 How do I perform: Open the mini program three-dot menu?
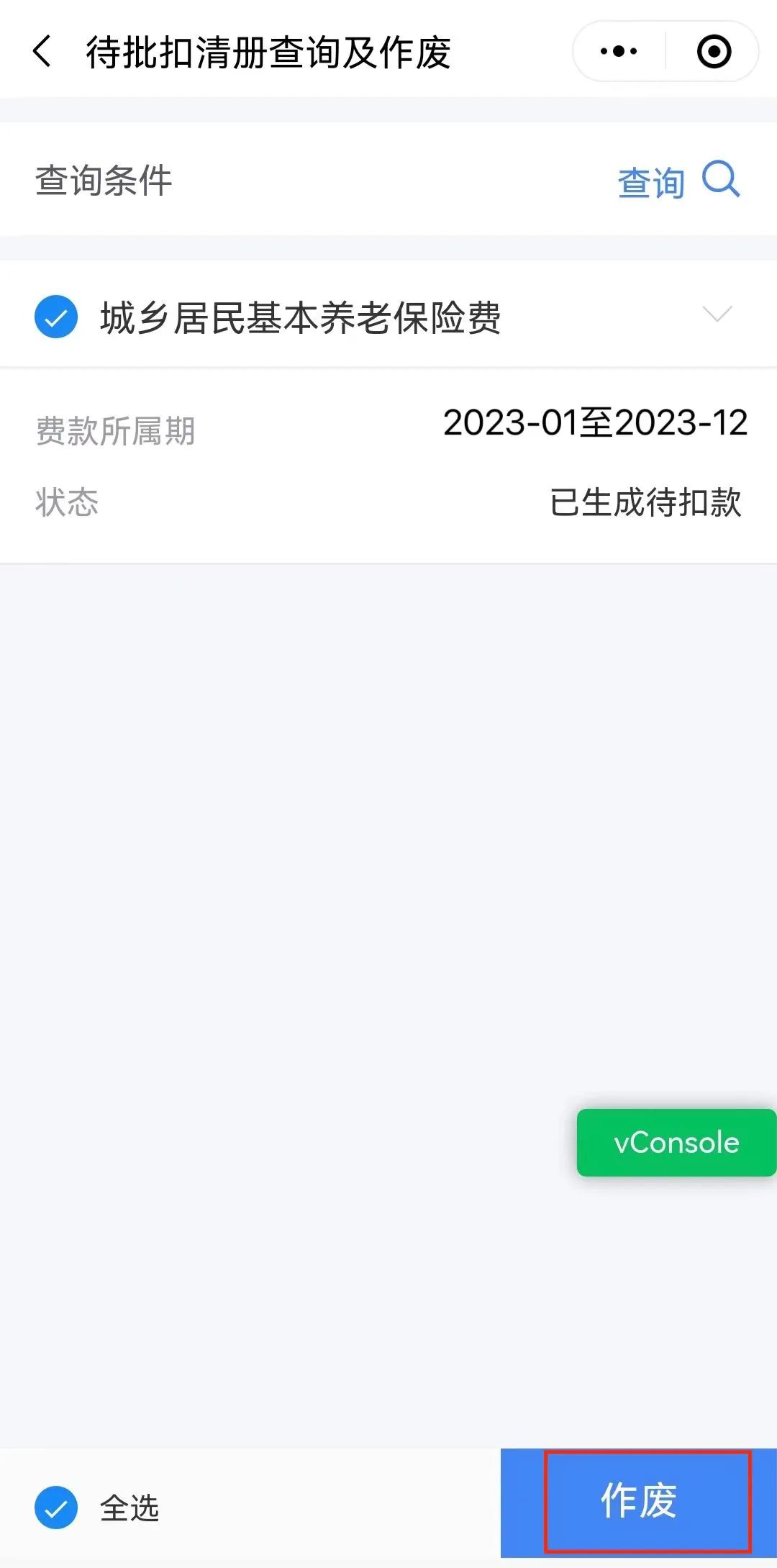[619, 51]
